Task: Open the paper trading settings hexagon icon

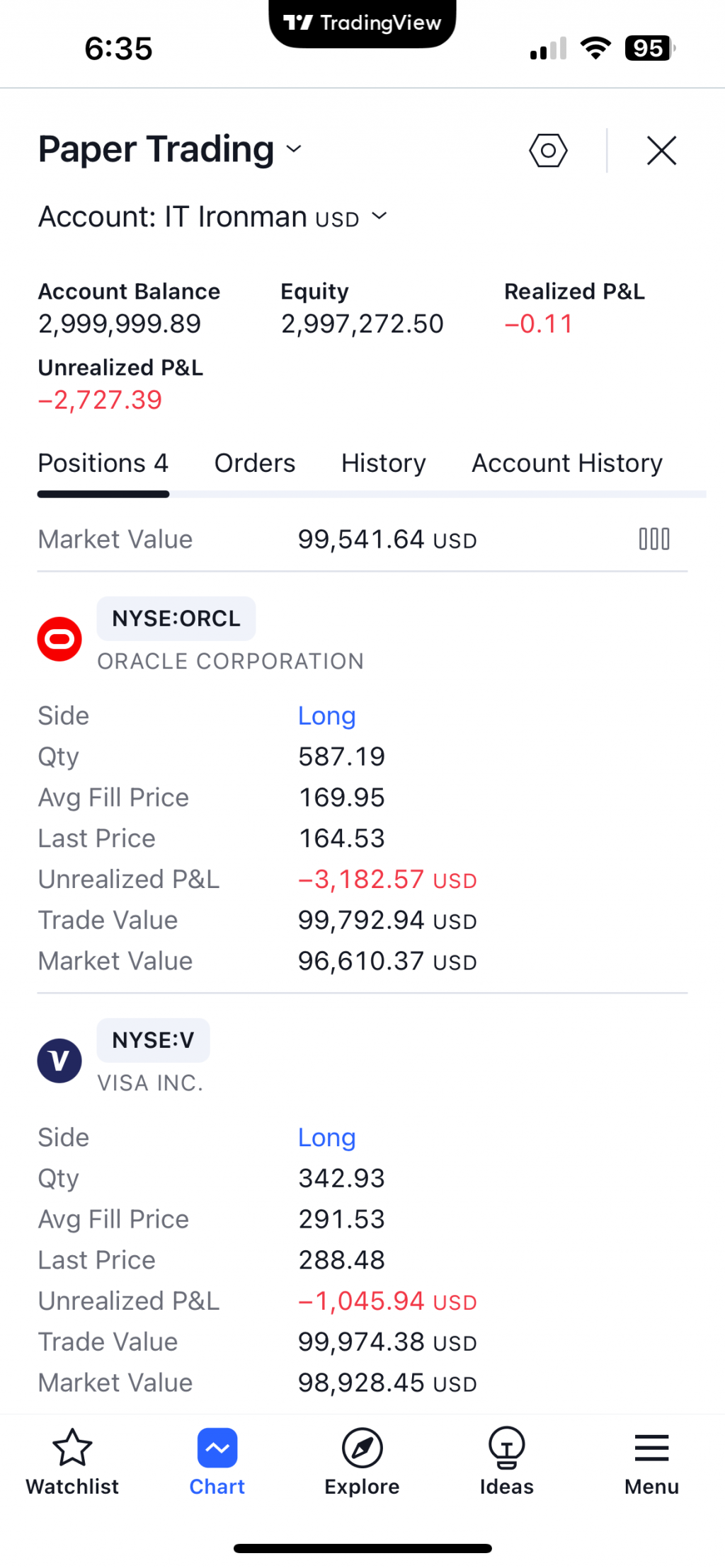Action: coord(548,151)
